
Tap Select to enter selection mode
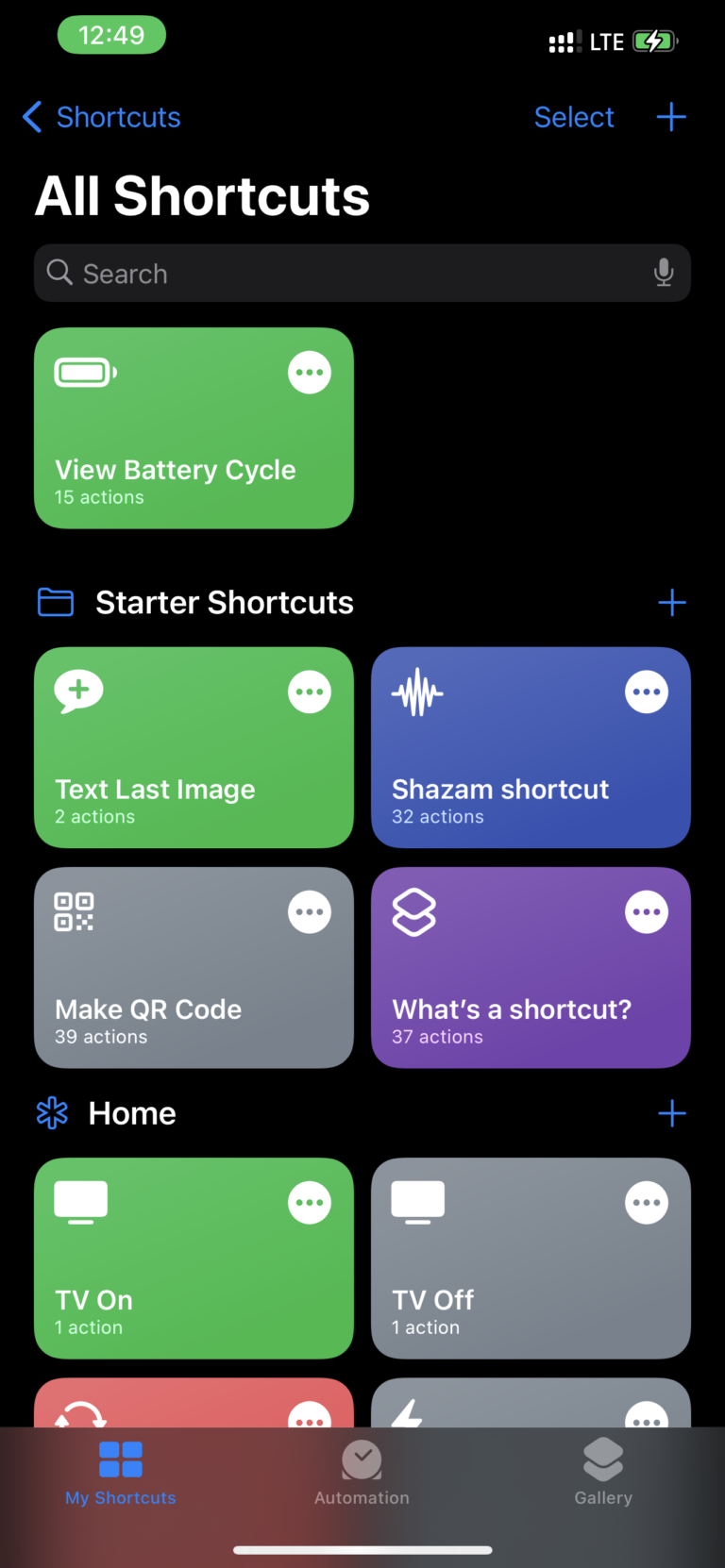574,117
